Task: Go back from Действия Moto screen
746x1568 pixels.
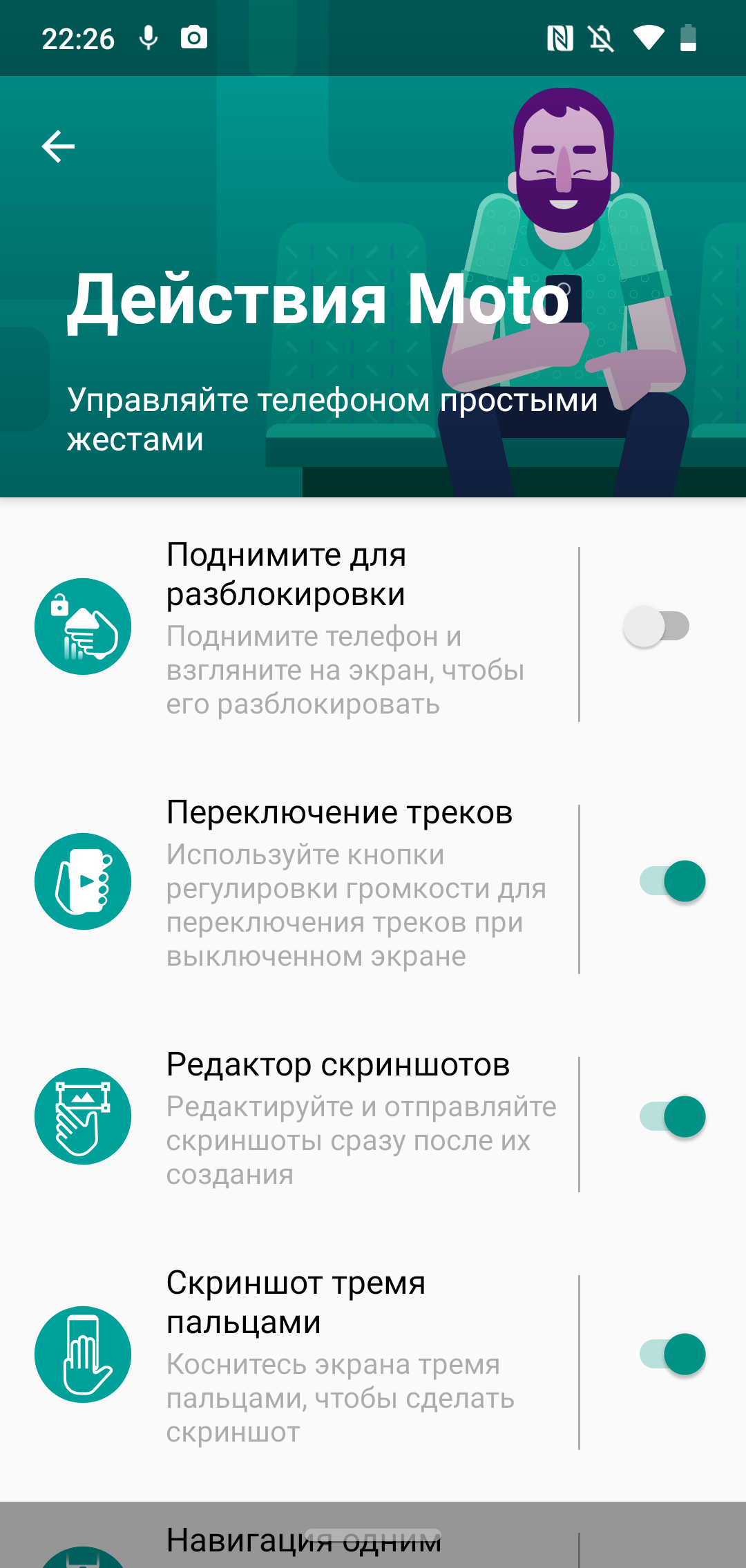Action: click(x=58, y=146)
